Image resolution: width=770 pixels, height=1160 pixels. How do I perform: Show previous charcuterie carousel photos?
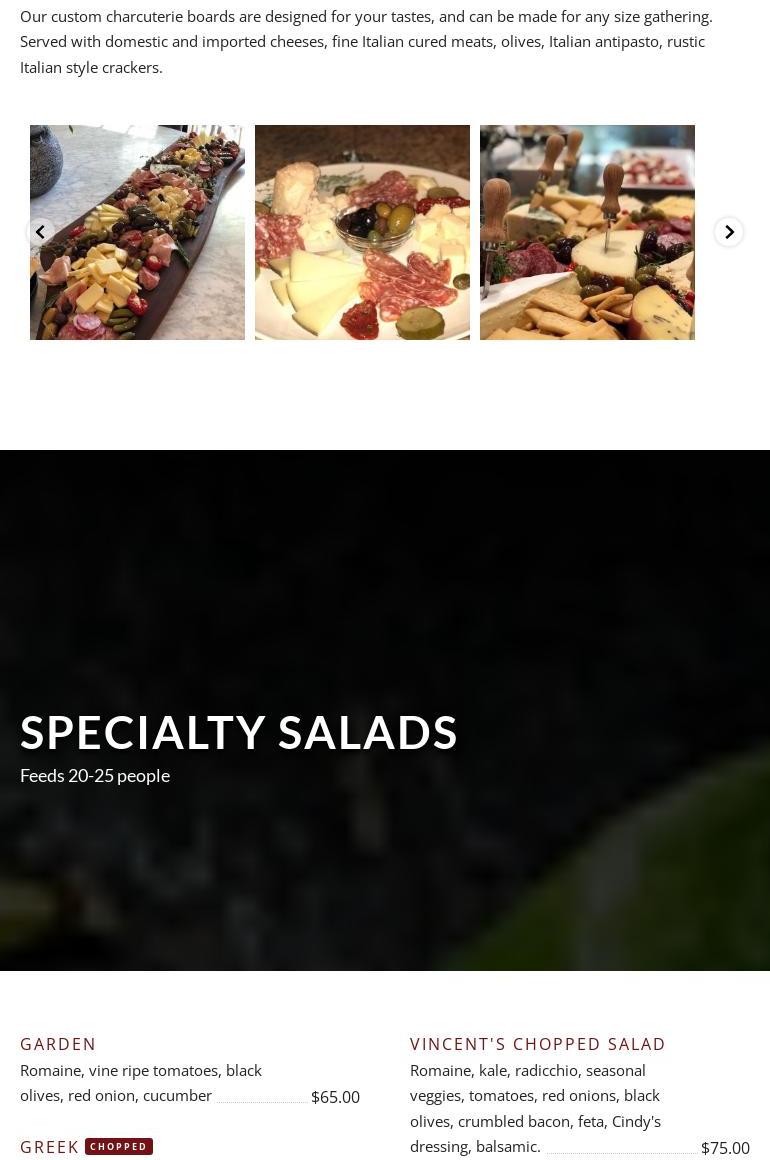40,232
